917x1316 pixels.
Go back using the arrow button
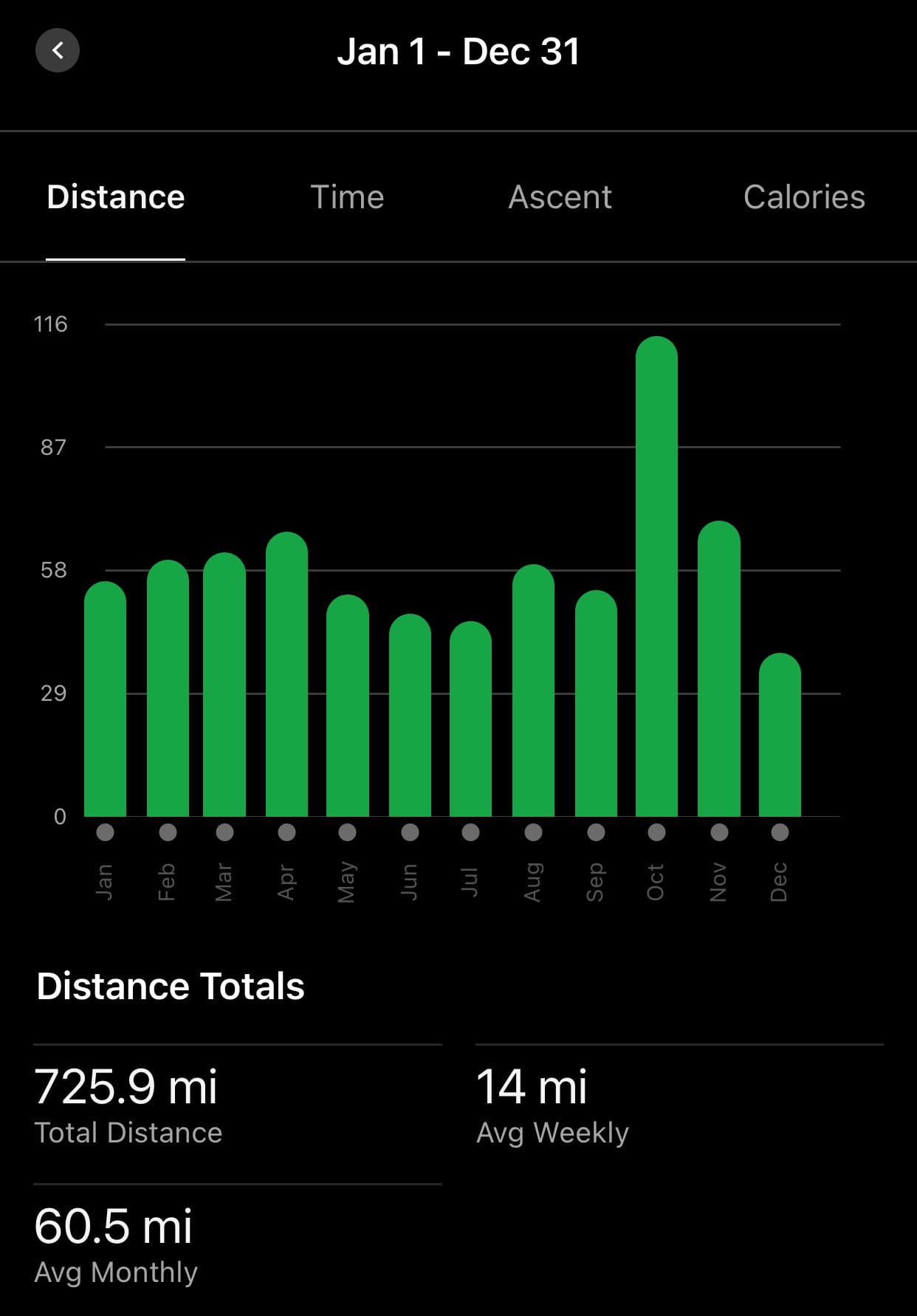tap(58, 51)
